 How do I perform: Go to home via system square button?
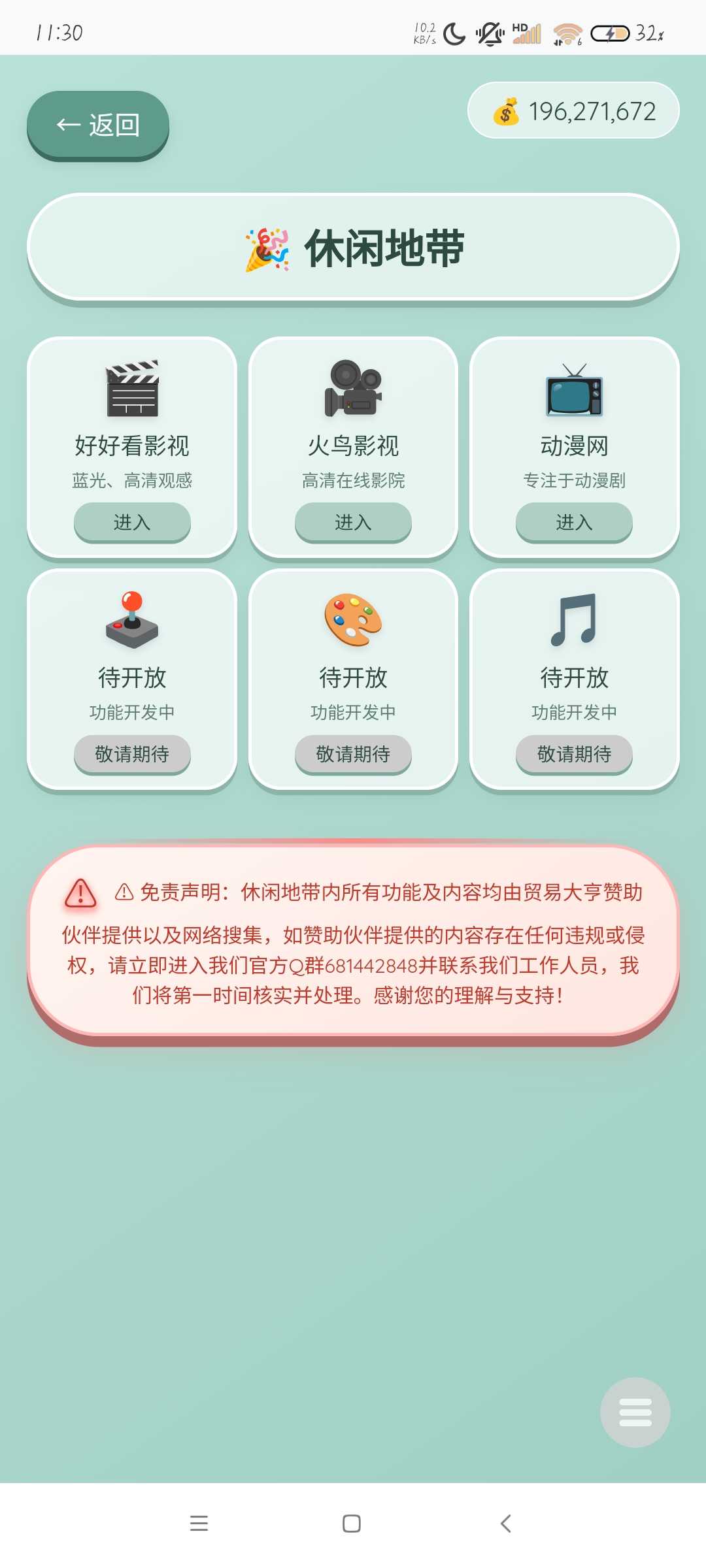(x=352, y=1524)
